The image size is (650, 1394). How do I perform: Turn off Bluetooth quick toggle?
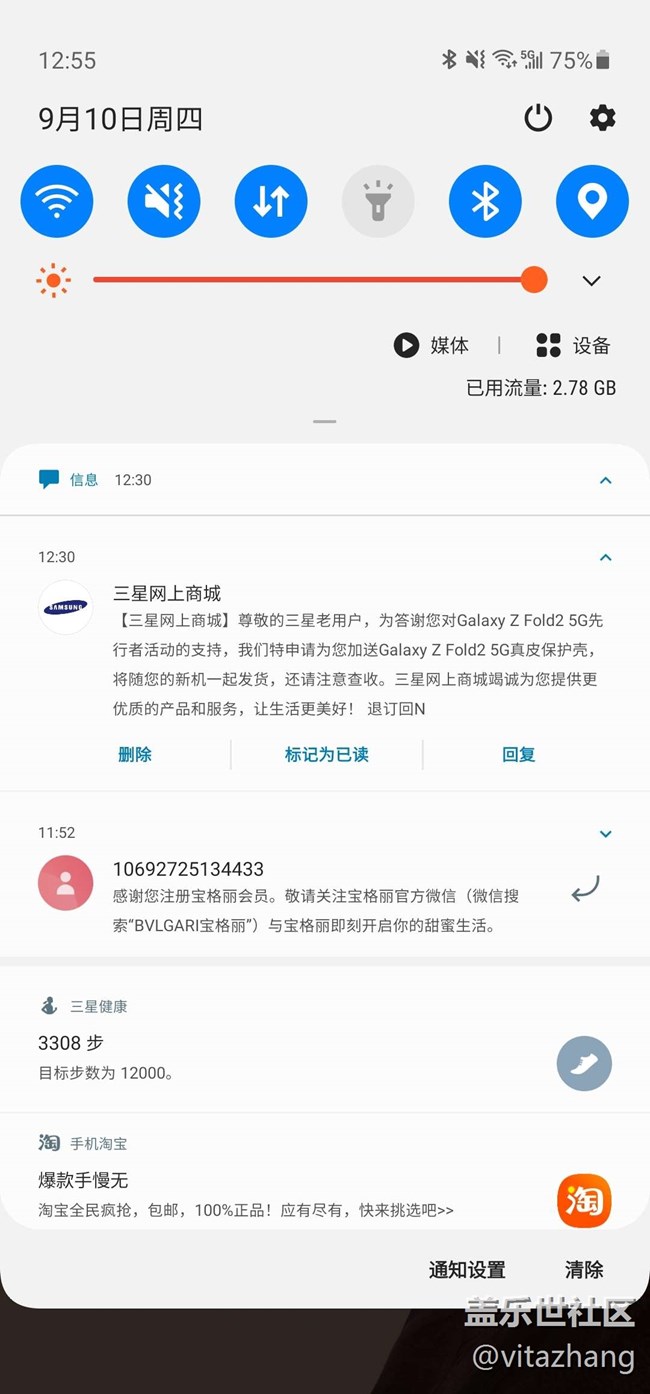coord(485,202)
